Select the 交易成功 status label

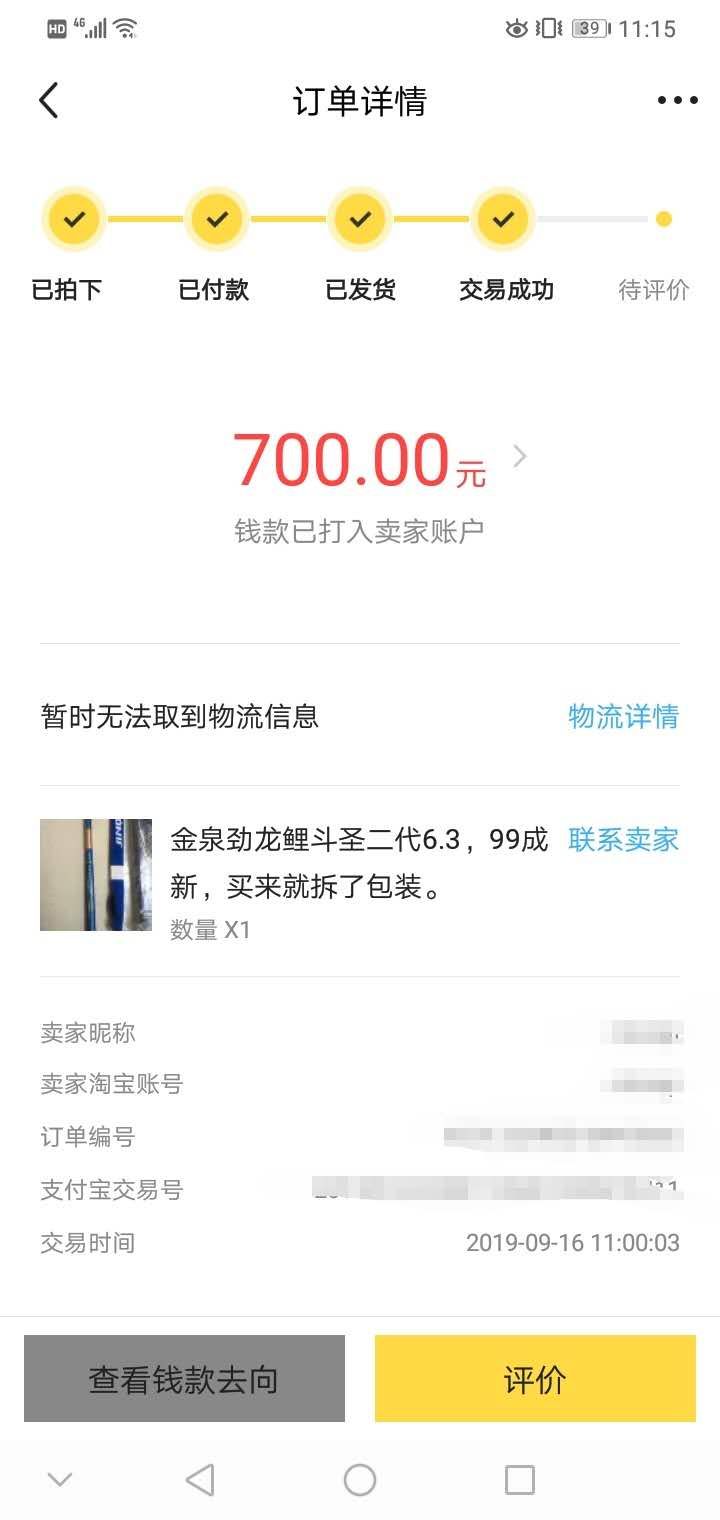(x=505, y=290)
